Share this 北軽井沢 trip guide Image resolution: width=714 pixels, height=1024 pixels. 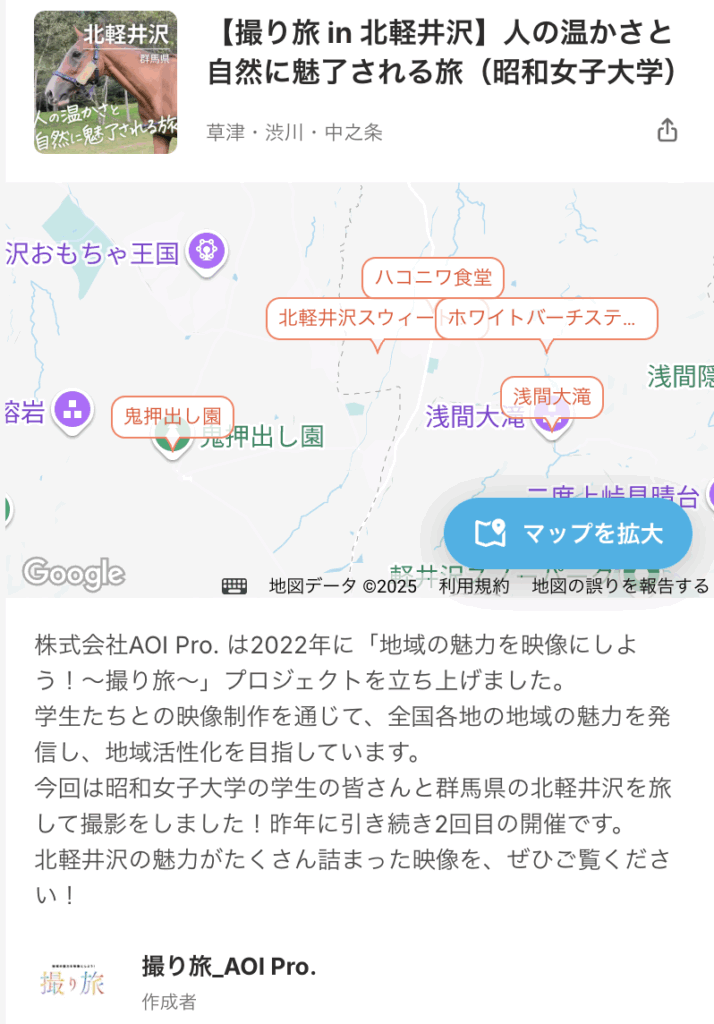(667, 131)
